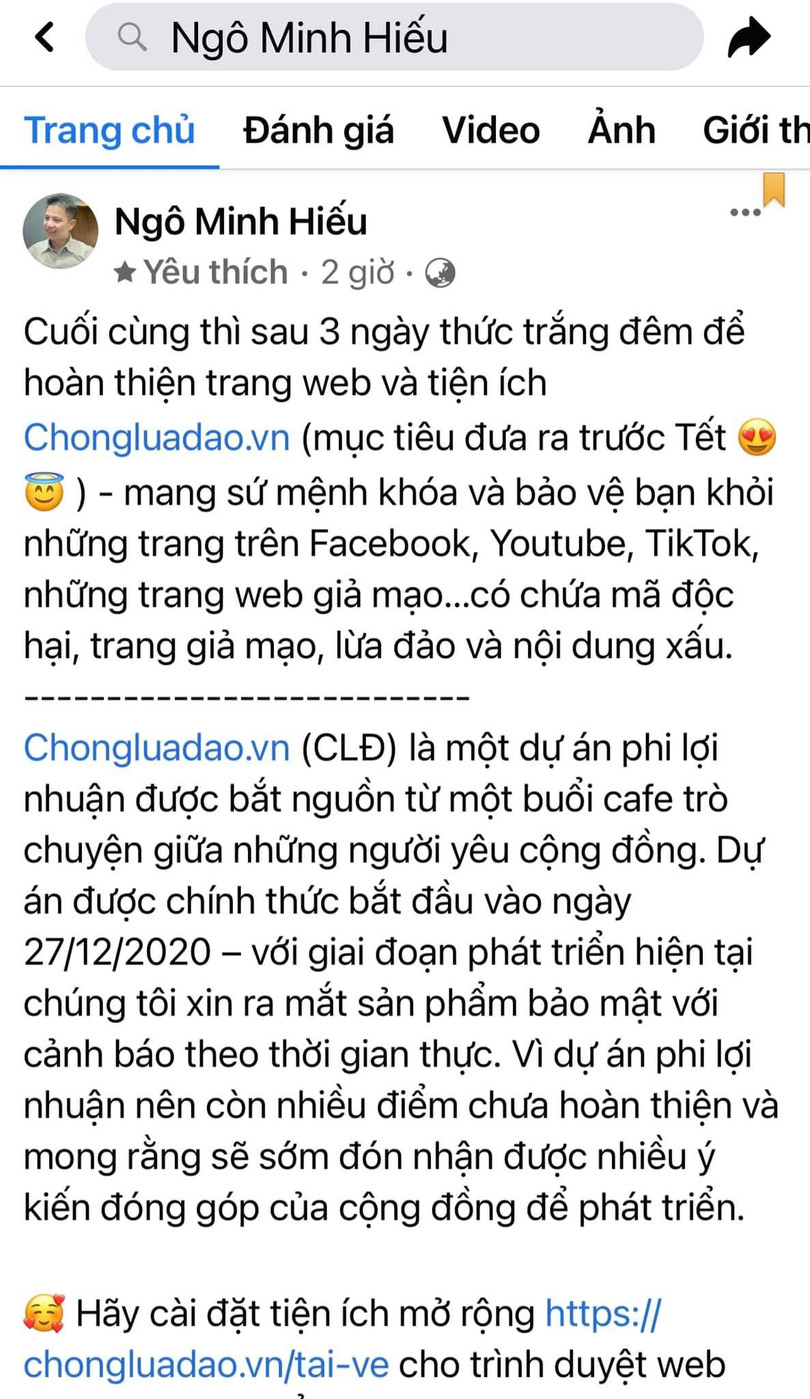
Task: Open the Video tab
Action: (490, 130)
